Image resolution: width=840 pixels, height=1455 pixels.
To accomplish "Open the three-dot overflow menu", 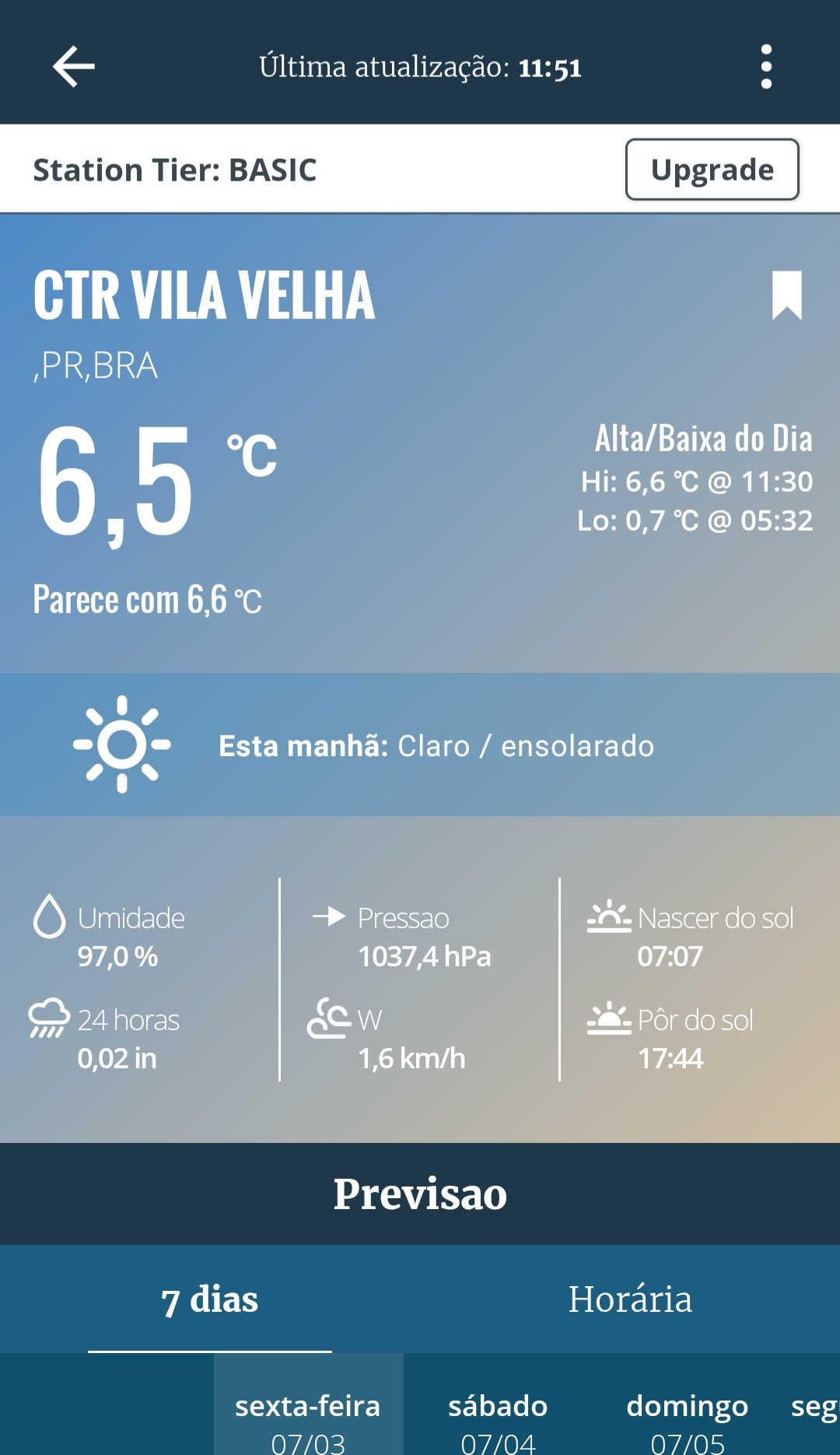I will point(766,67).
